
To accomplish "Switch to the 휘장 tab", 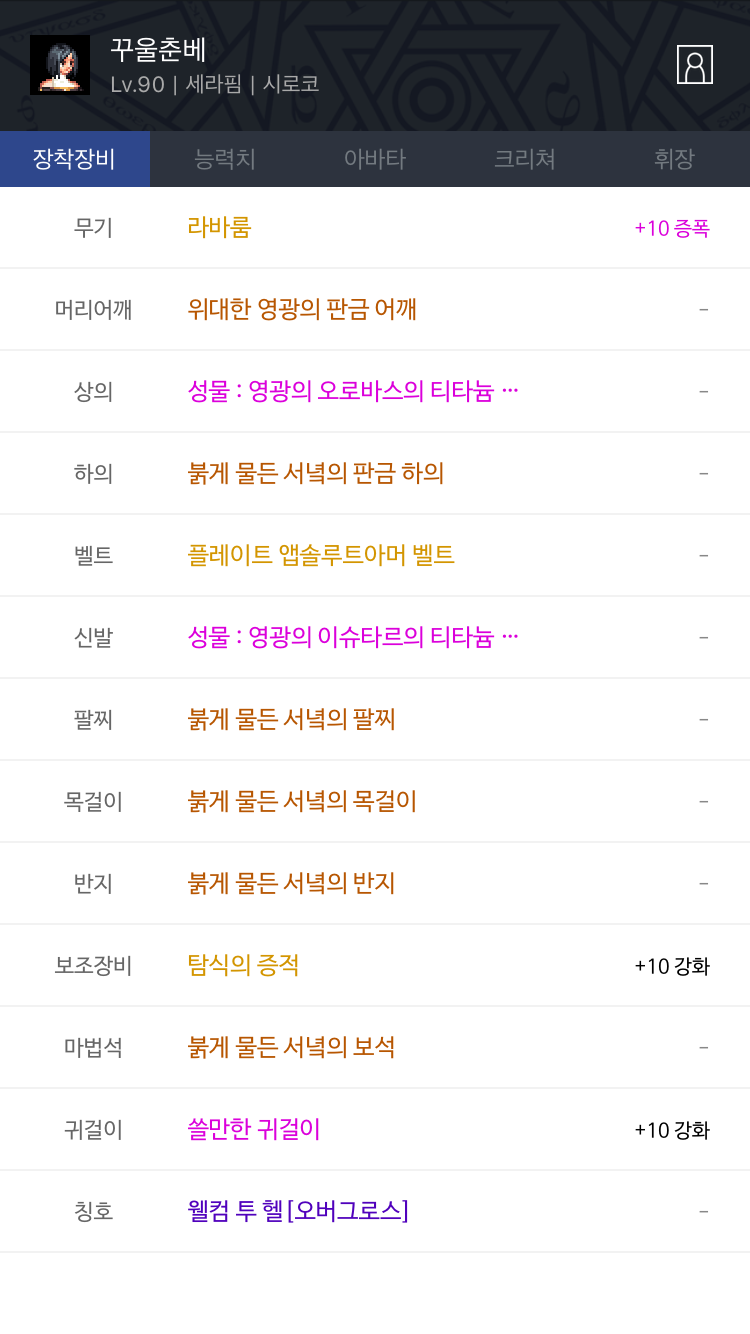I will pos(675,159).
